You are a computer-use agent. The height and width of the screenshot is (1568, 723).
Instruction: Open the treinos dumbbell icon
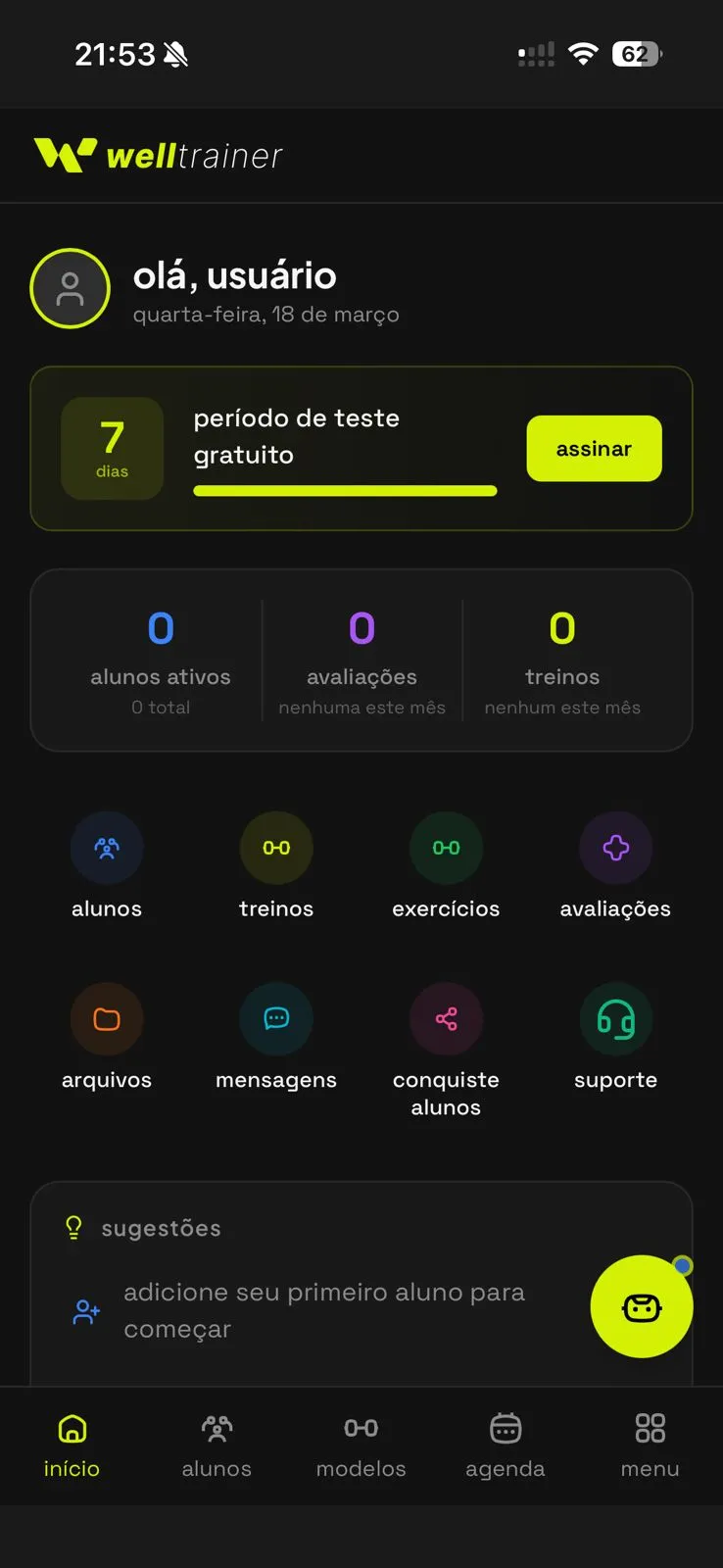(276, 848)
